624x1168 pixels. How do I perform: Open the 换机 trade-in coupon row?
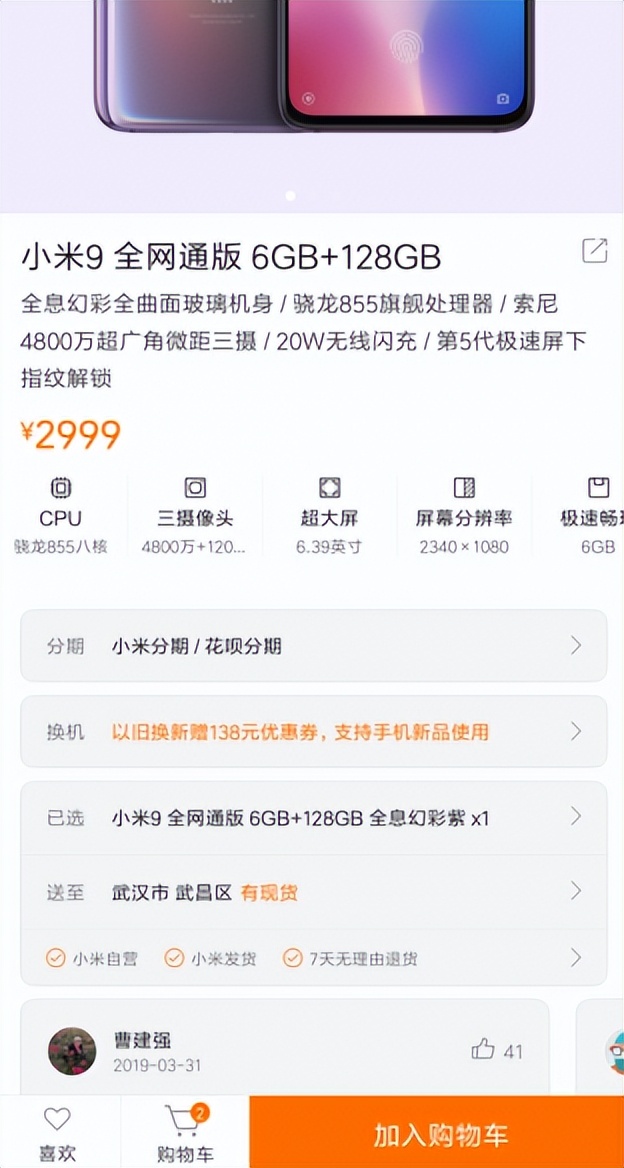313,732
